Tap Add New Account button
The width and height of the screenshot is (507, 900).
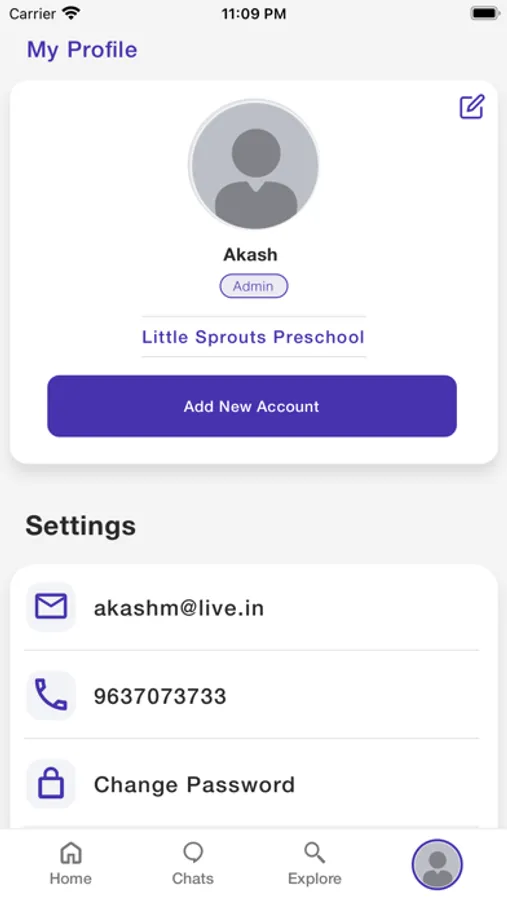pyautogui.click(x=252, y=406)
